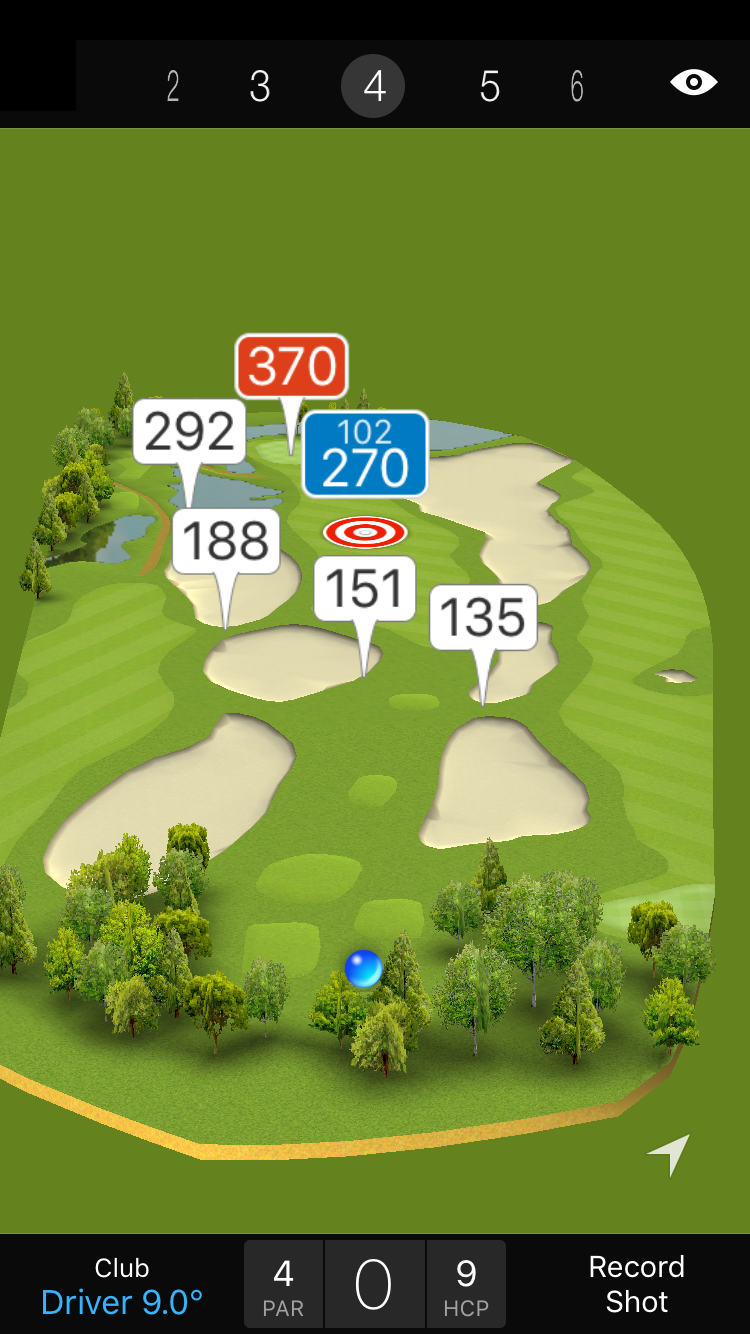
Task: Go to hole 6
Action: point(577,87)
